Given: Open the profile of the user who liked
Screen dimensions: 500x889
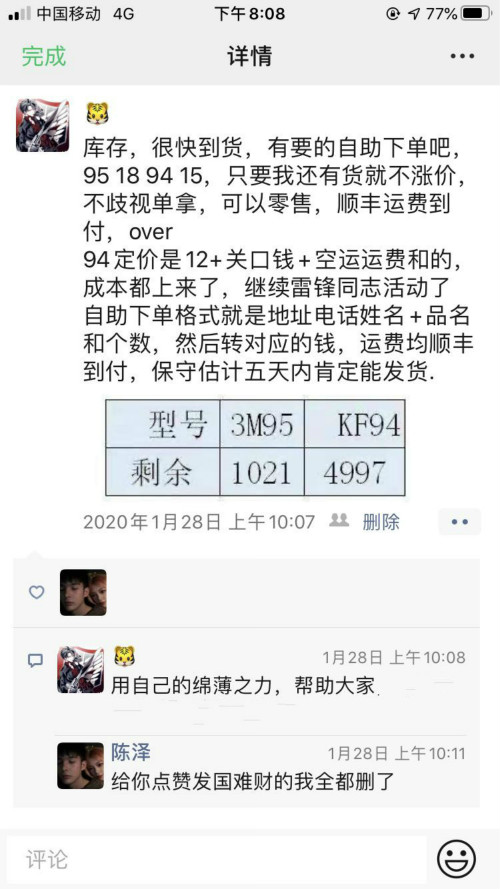Looking at the screenshot, I should [83, 592].
